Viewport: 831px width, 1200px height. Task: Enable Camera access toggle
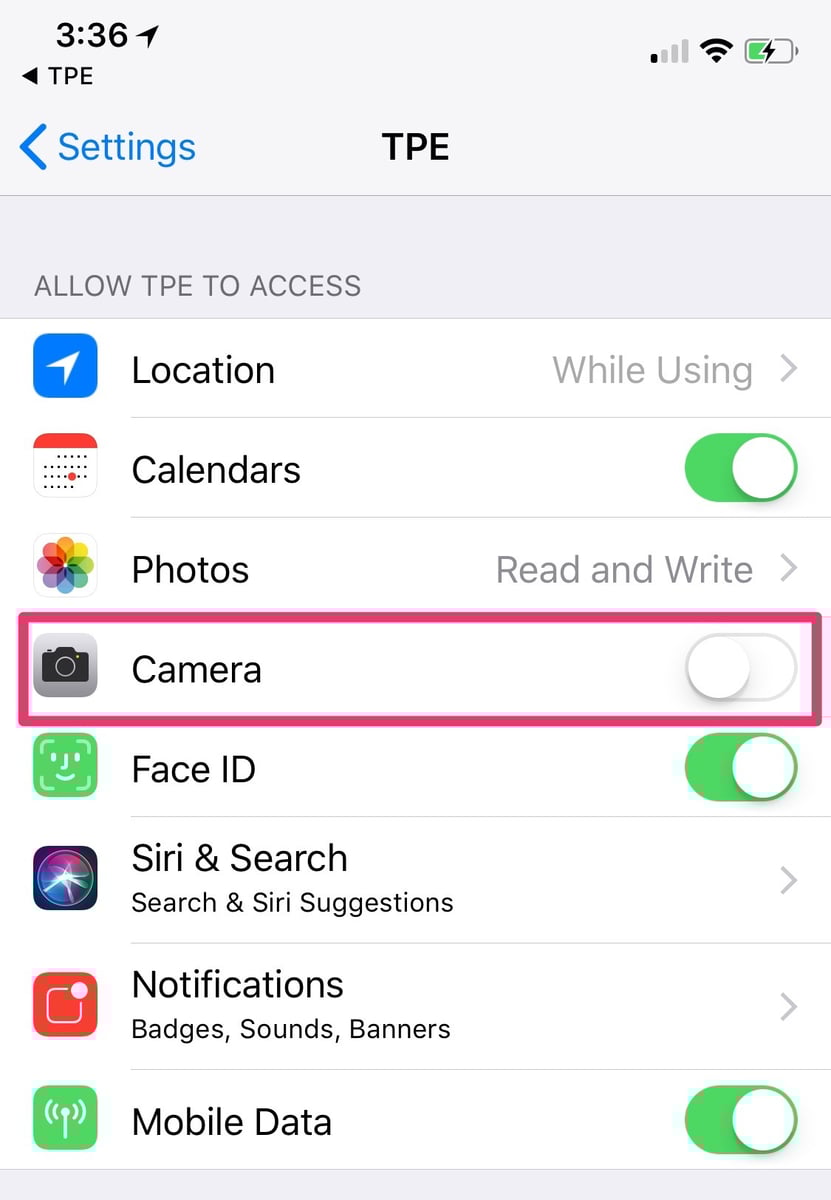pyautogui.click(x=740, y=669)
